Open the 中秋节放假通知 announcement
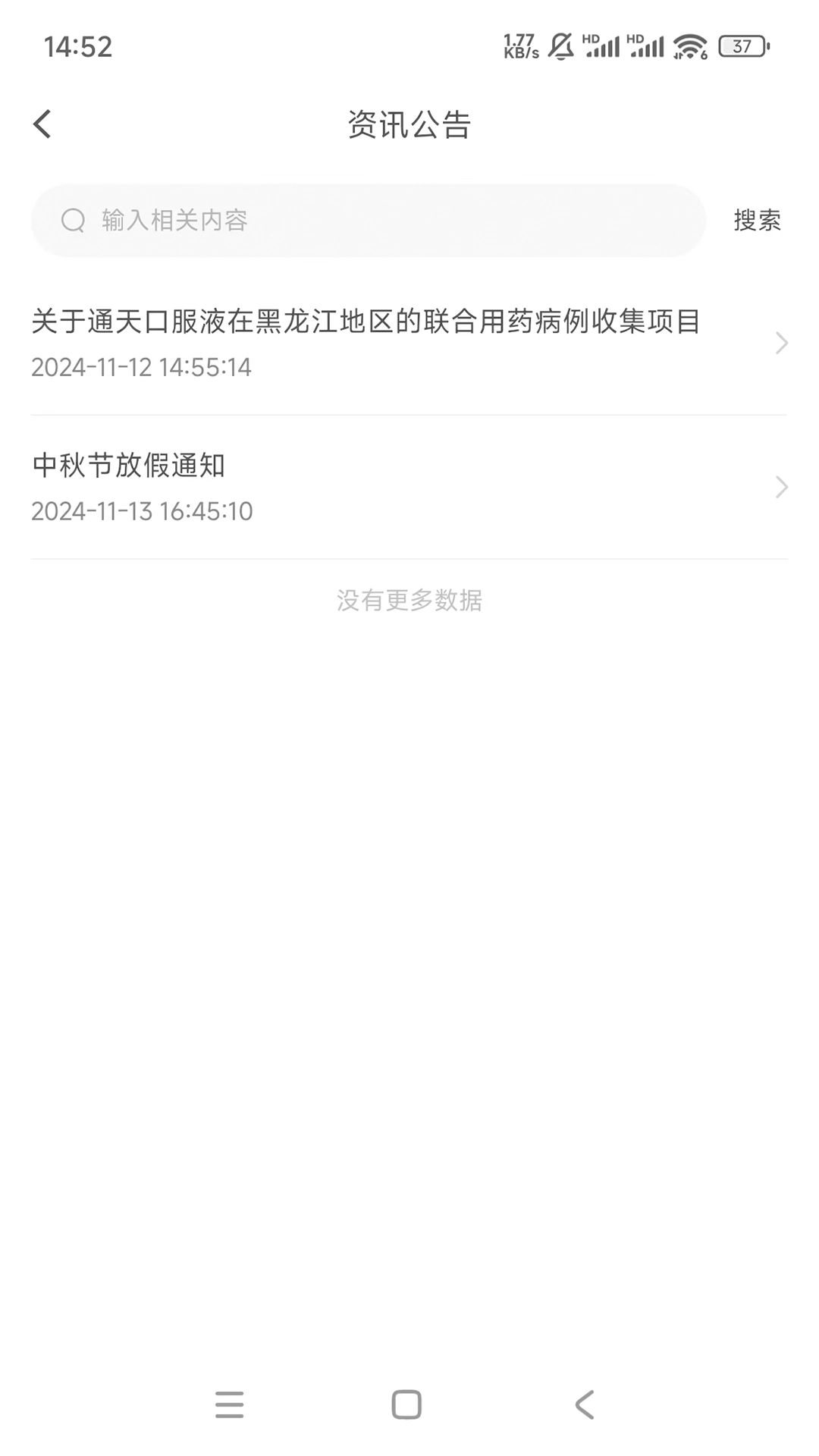The width and height of the screenshot is (819, 1456). coord(129,467)
